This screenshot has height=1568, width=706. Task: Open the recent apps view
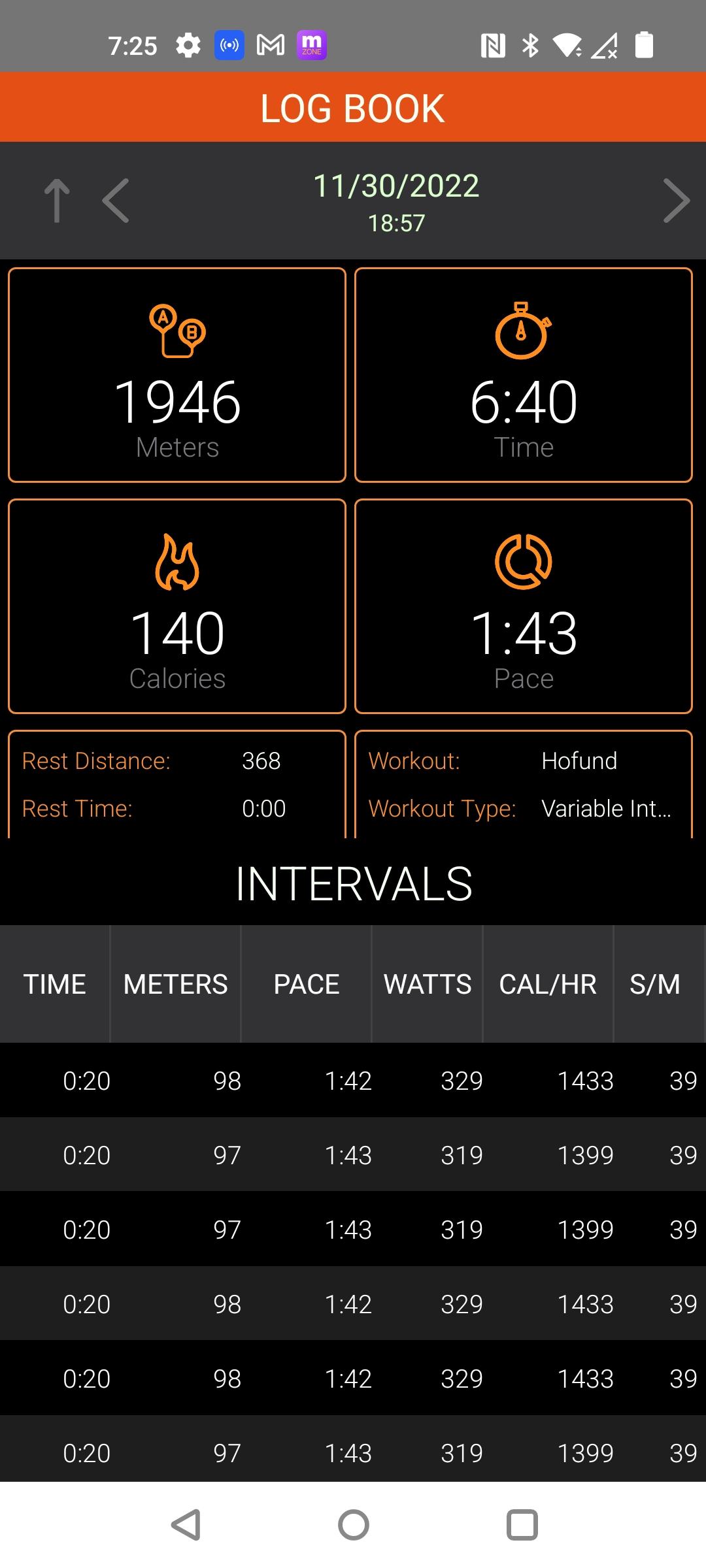[x=522, y=1526]
